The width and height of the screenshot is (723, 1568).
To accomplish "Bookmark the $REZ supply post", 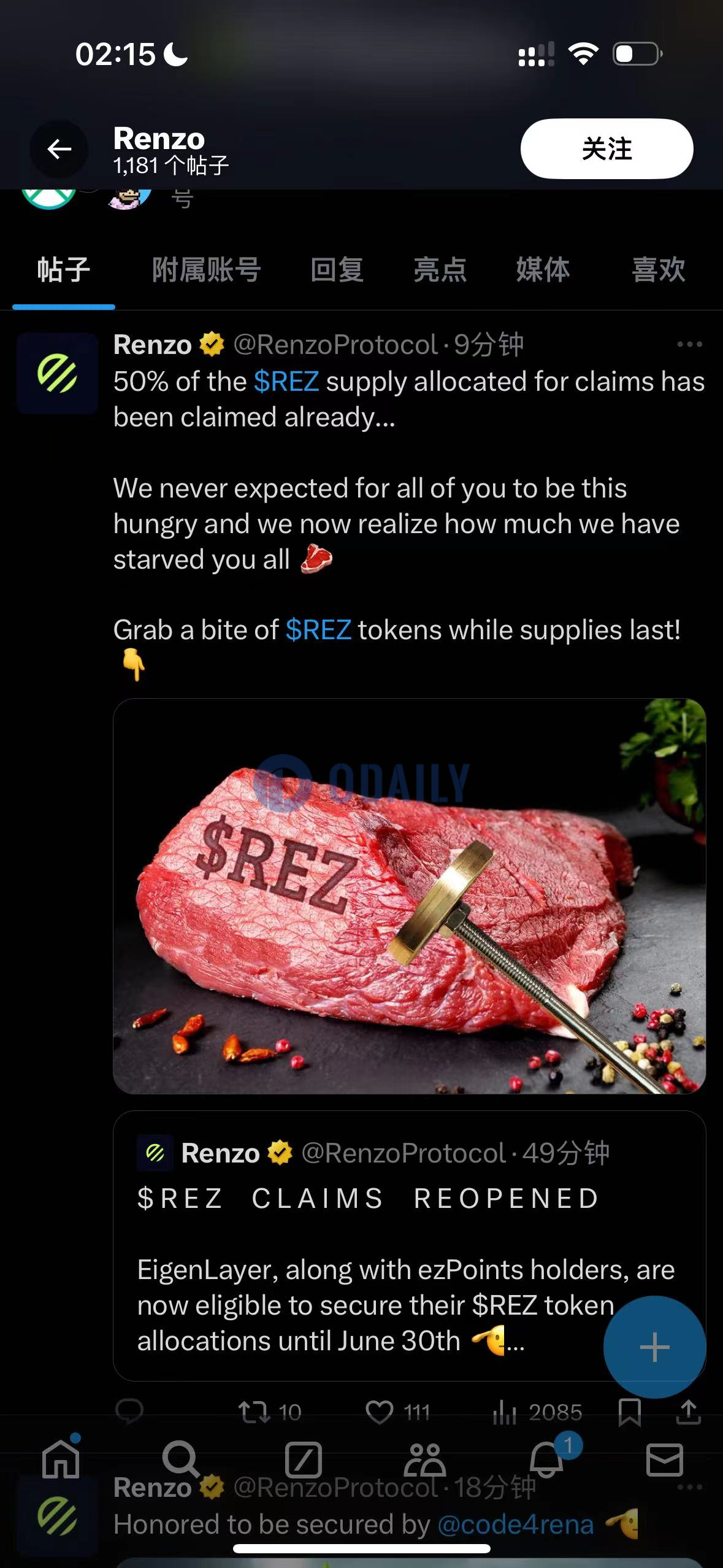I will point(630,1412).
